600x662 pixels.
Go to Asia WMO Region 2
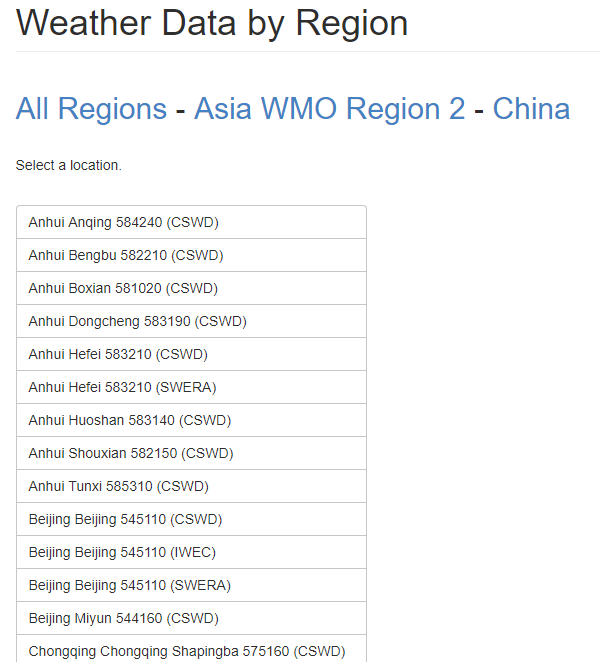[x=329, y=109]
